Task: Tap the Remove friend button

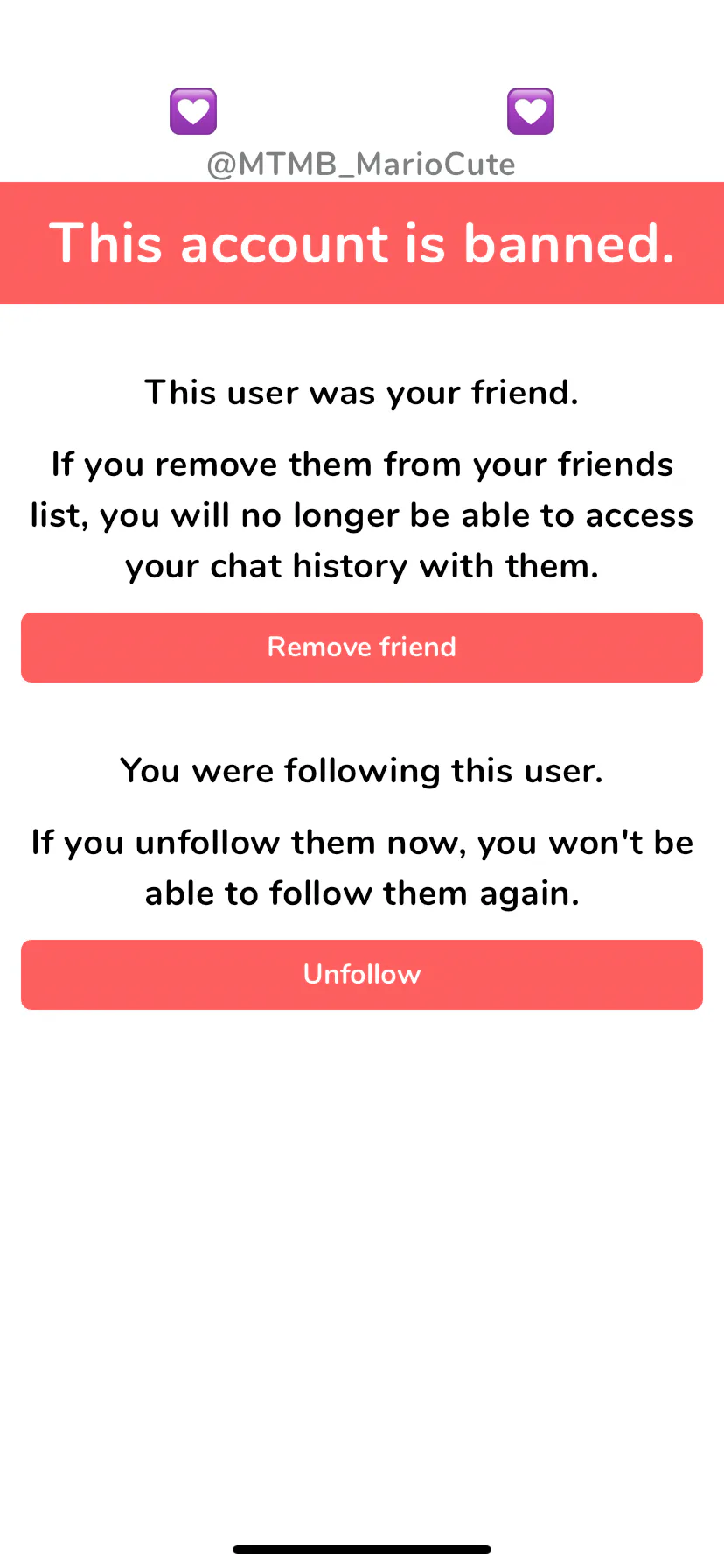Action: click(362, 647)
